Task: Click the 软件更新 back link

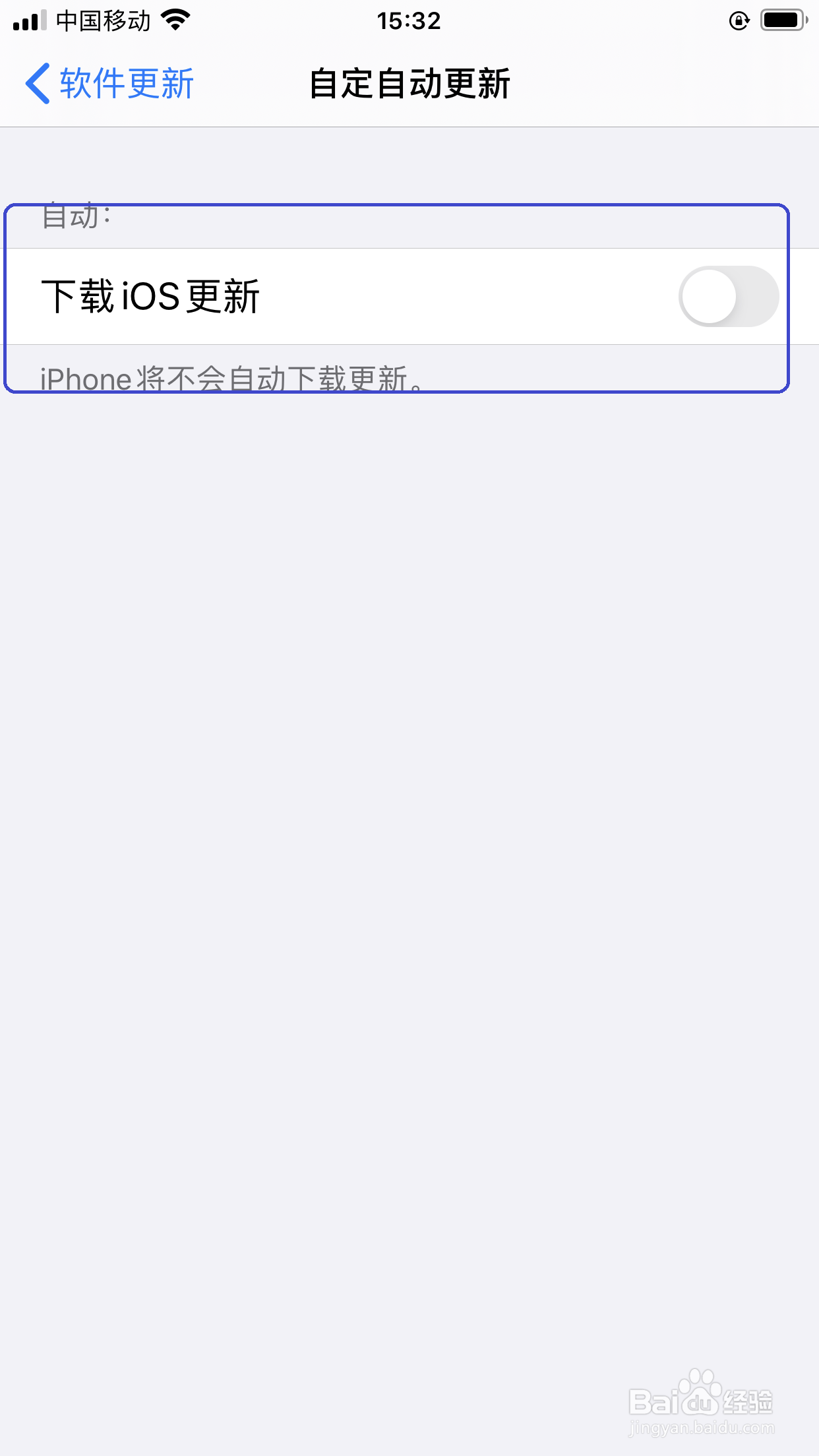Action: (125, 83)
